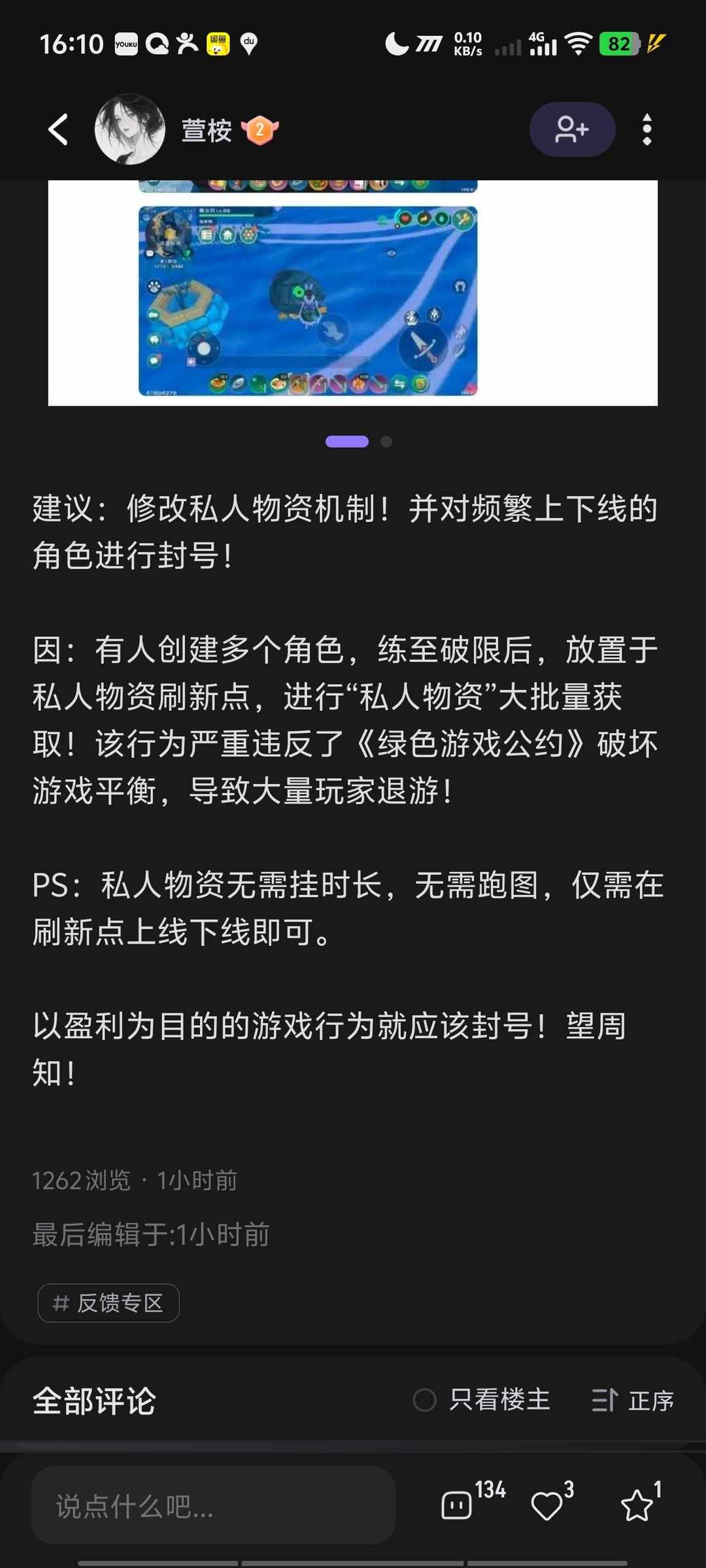Screen dimensions: 706x1568
Task: Open the game screenshot image in the post
Action: pyautogui.click(x=353, y=293)
